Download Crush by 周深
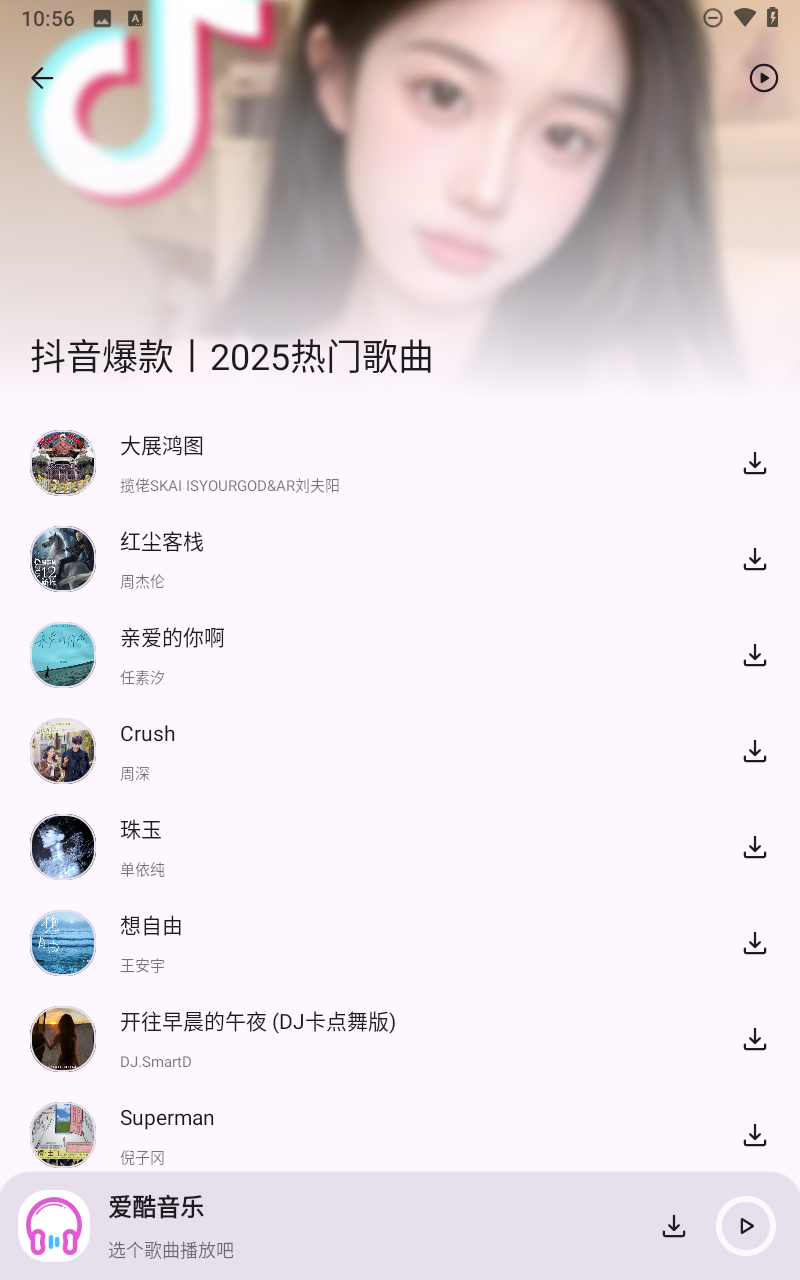 tap(754, 751)
